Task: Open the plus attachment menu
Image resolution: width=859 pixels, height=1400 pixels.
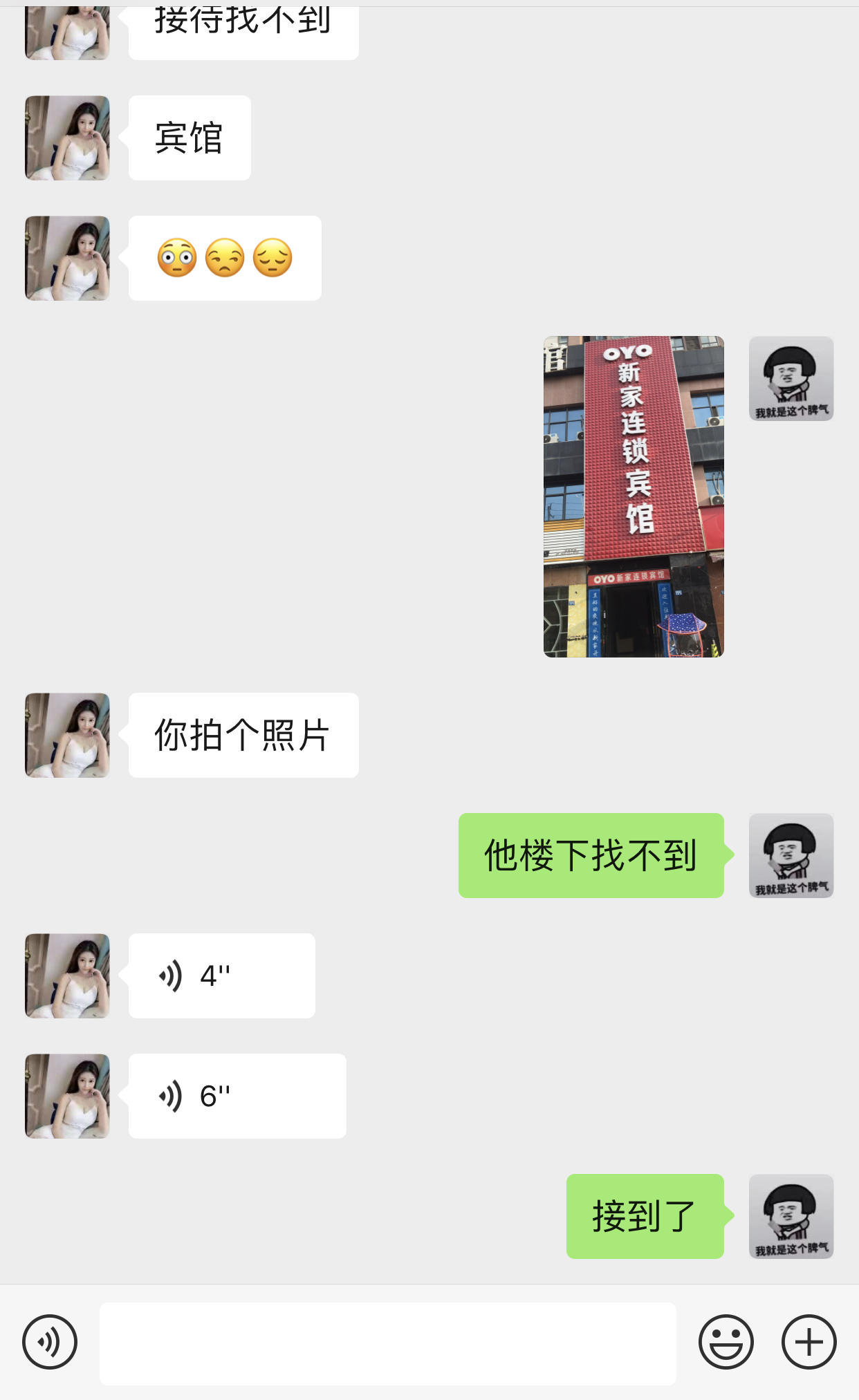Action: point(808,1340)
